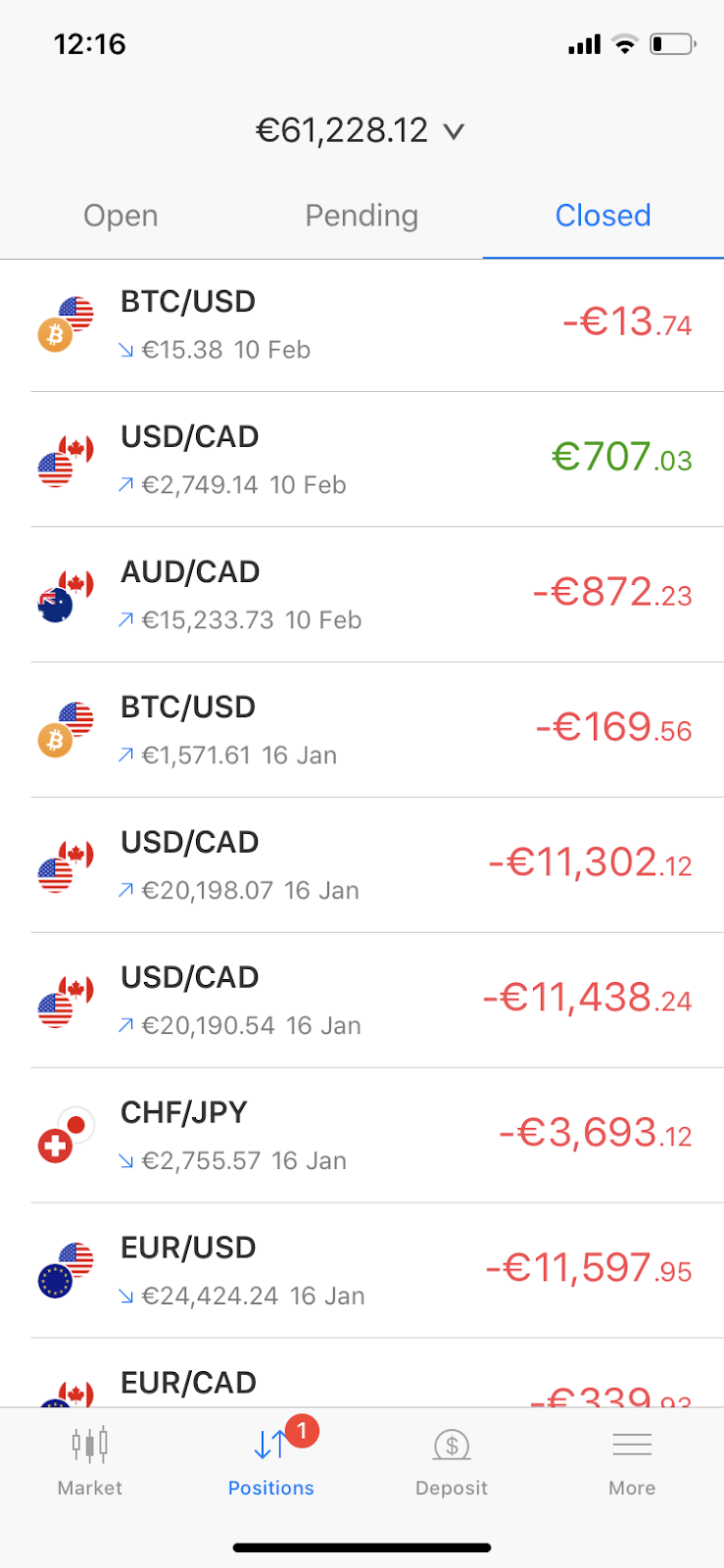The width and height of the screenshot is (724, 1568).
Task: Open the USD/CAD position of €20,190.54
Action: [362, 1001]
